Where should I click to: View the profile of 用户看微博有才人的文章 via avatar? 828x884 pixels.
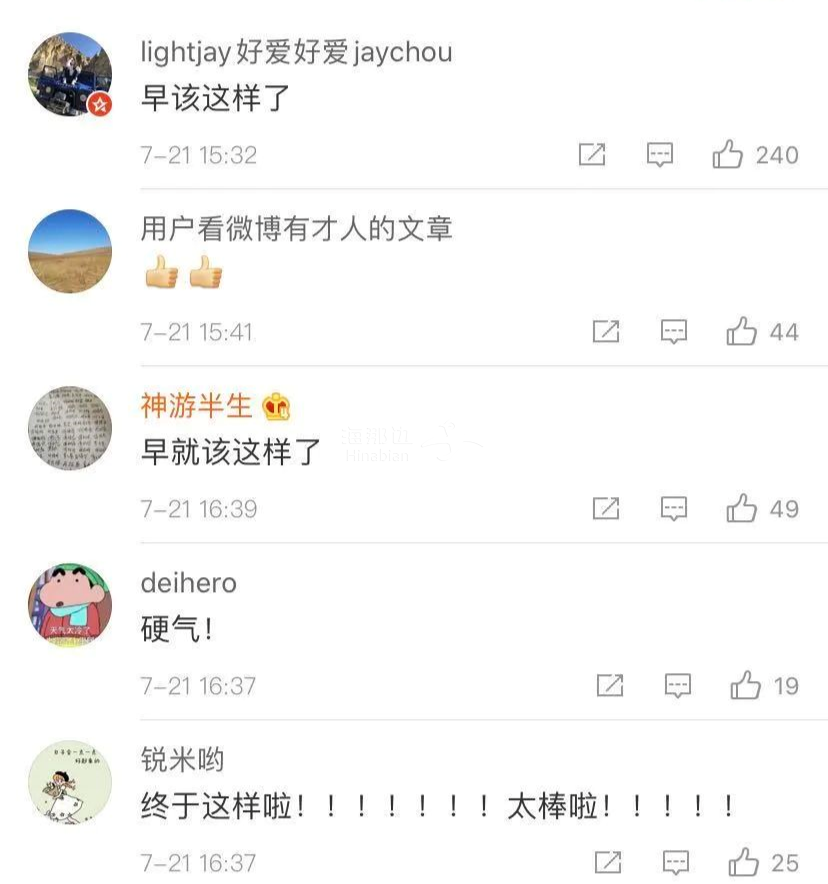70,251
